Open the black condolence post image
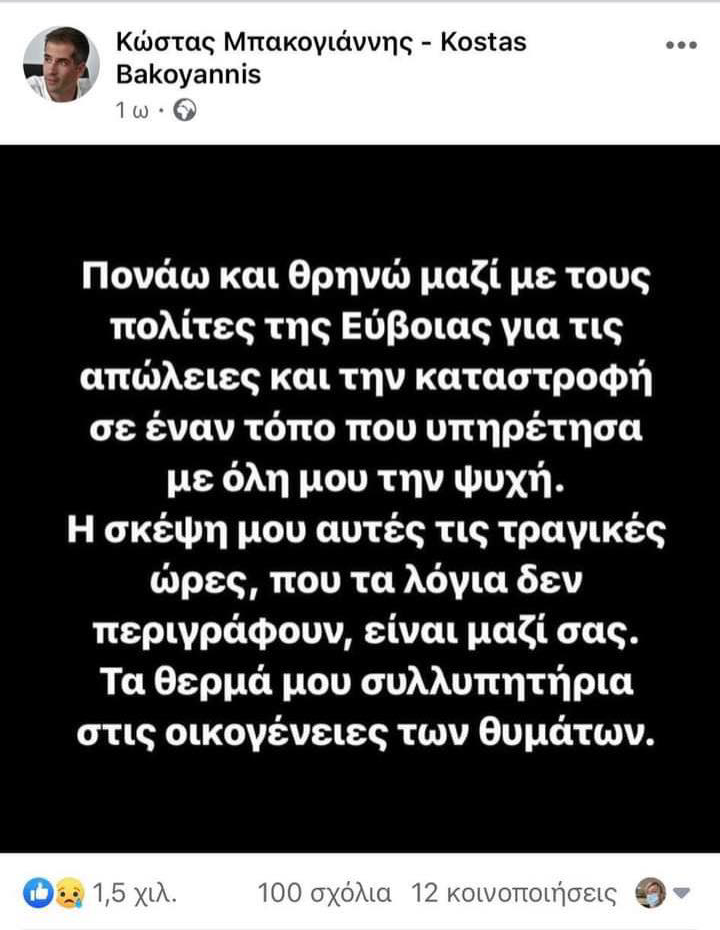The image size is (720, 930). click(x=360, y=498)
